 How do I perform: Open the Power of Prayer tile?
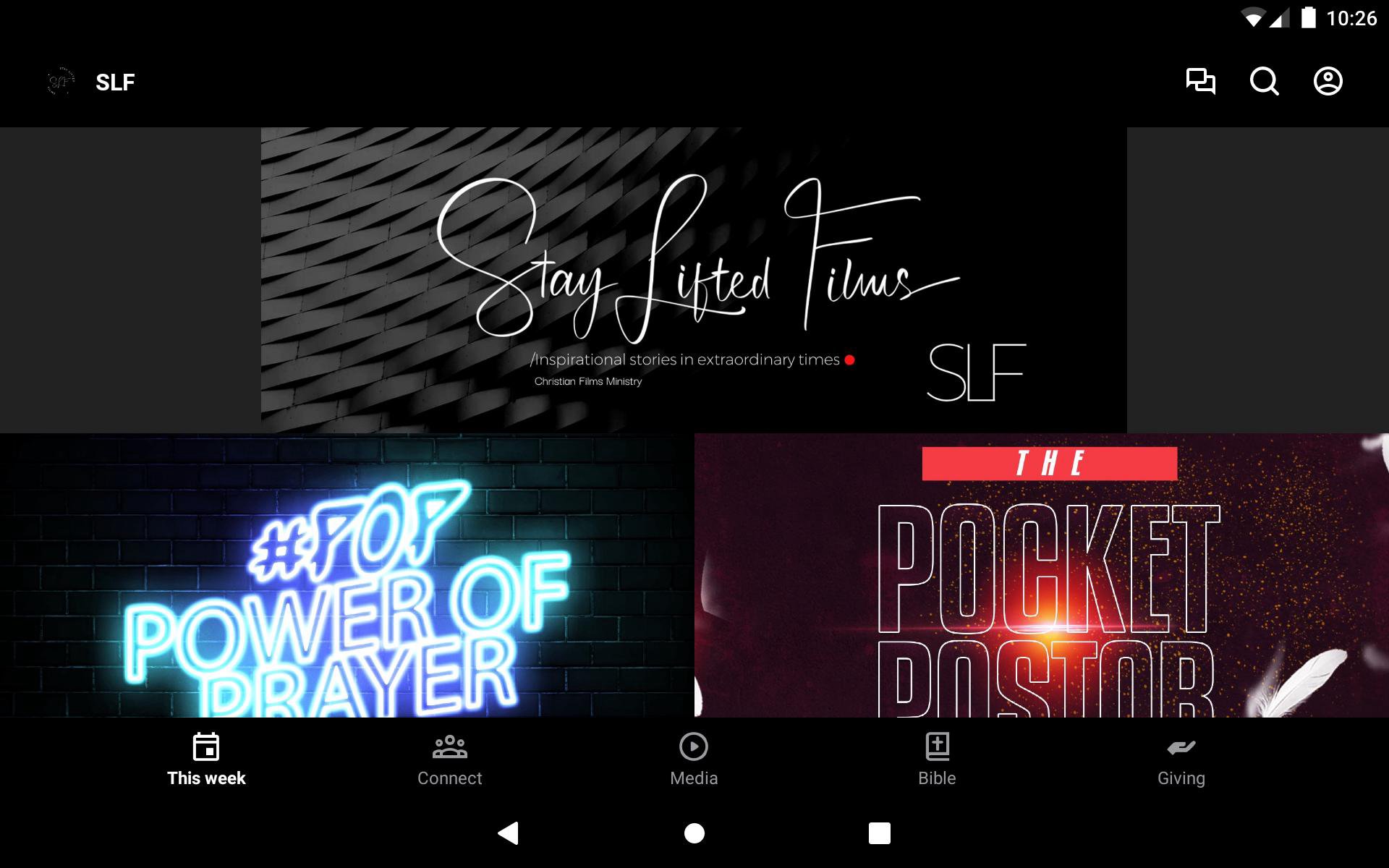[x=347, y=575]
